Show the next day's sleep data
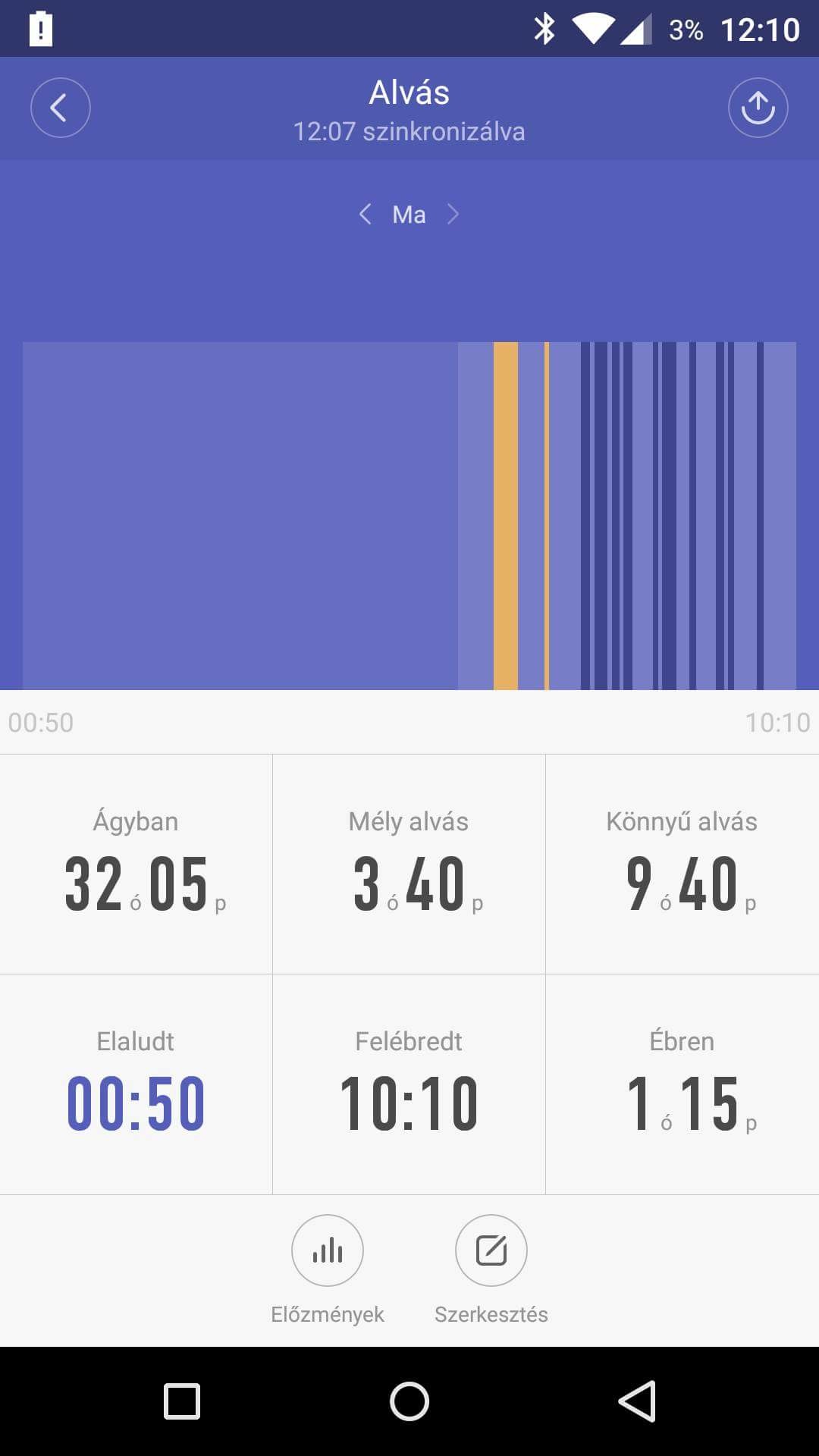The width and height of the screenshot is (819, 1456). pyautogui.click(x=453, y=215)
